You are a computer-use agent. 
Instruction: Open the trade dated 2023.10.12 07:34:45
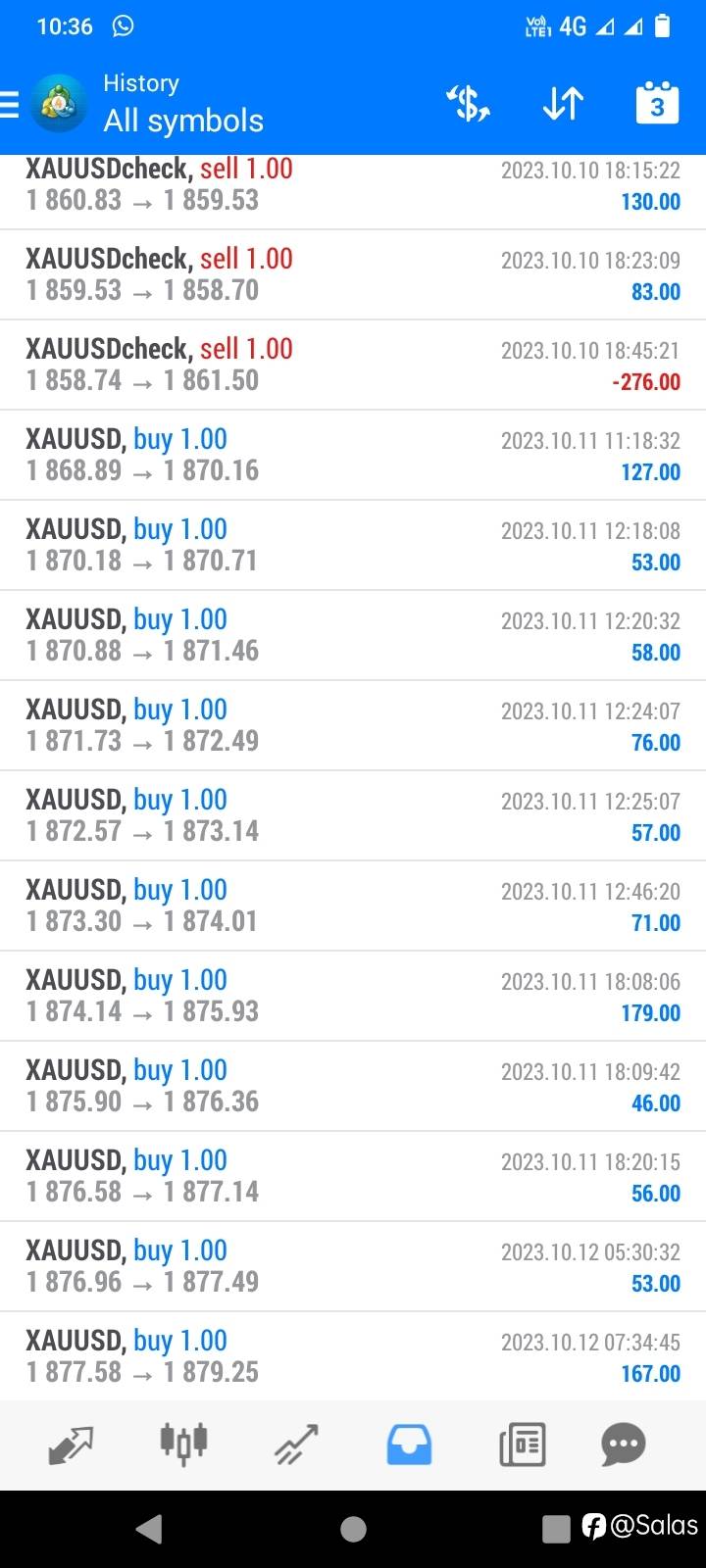click(x=353, y=1356)
